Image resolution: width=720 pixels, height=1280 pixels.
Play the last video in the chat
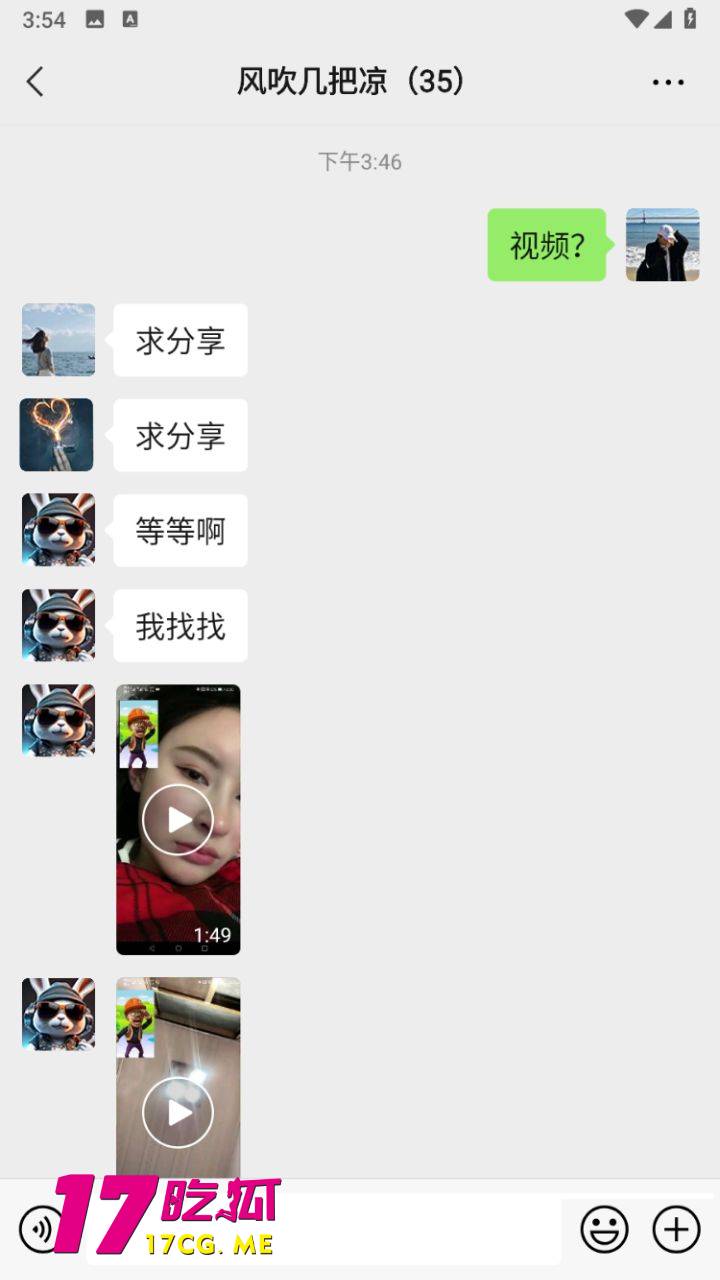coord(178,1112)
